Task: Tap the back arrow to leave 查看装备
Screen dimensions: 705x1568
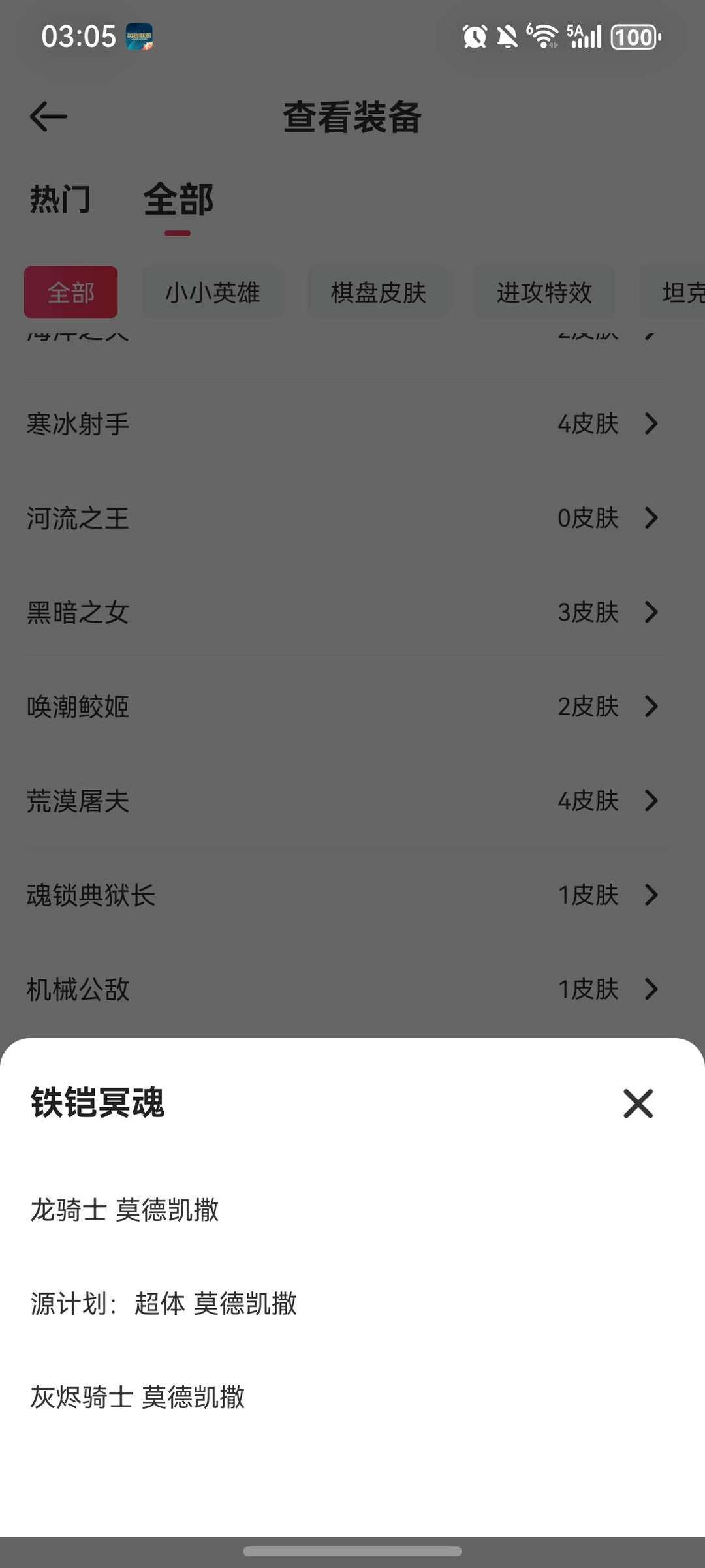Action: pyautogui.click(x=49, y=116)
